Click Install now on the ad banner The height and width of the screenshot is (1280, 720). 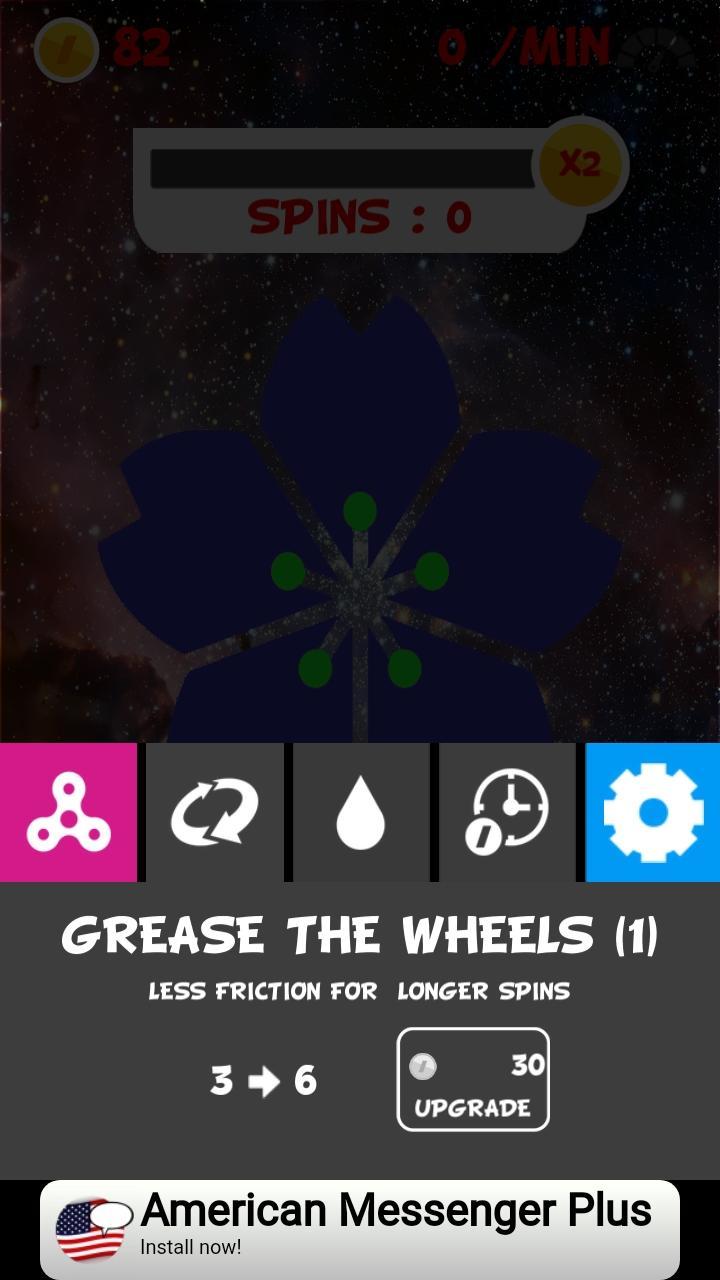click(x=190, y=1248)
